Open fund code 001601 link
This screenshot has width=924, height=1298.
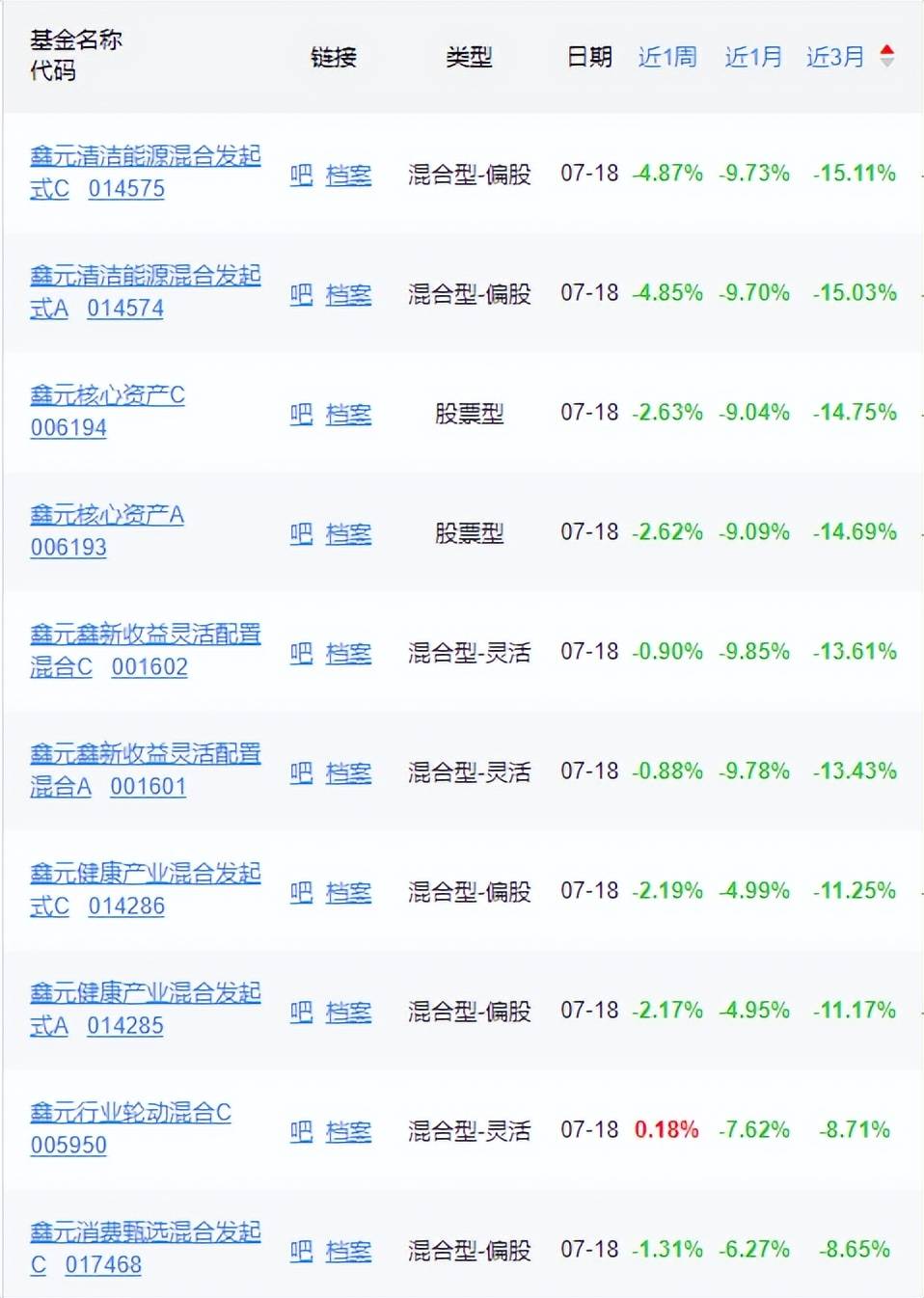tap(148, 787)
